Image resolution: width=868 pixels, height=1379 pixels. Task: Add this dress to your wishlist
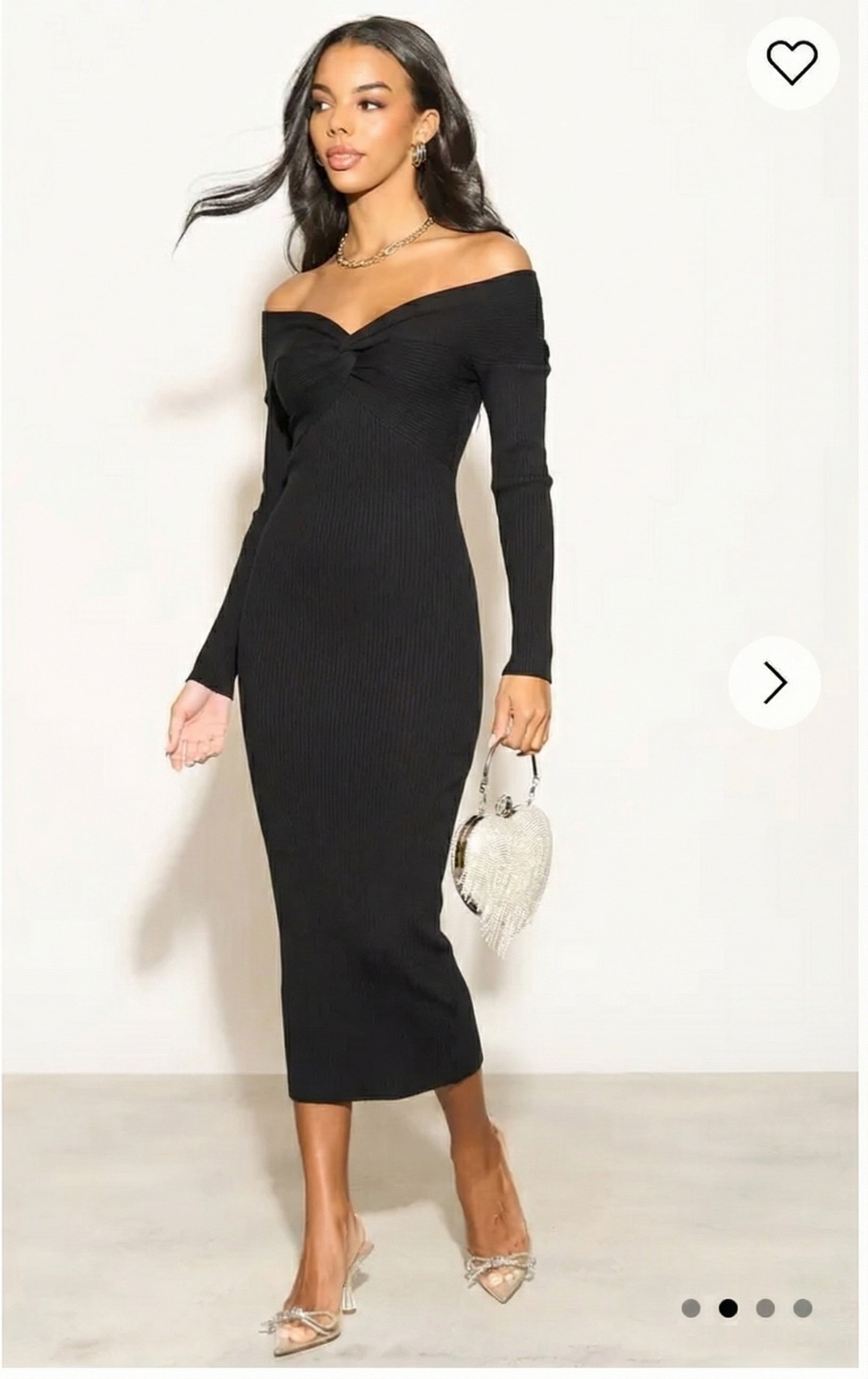tap(792, 63)
